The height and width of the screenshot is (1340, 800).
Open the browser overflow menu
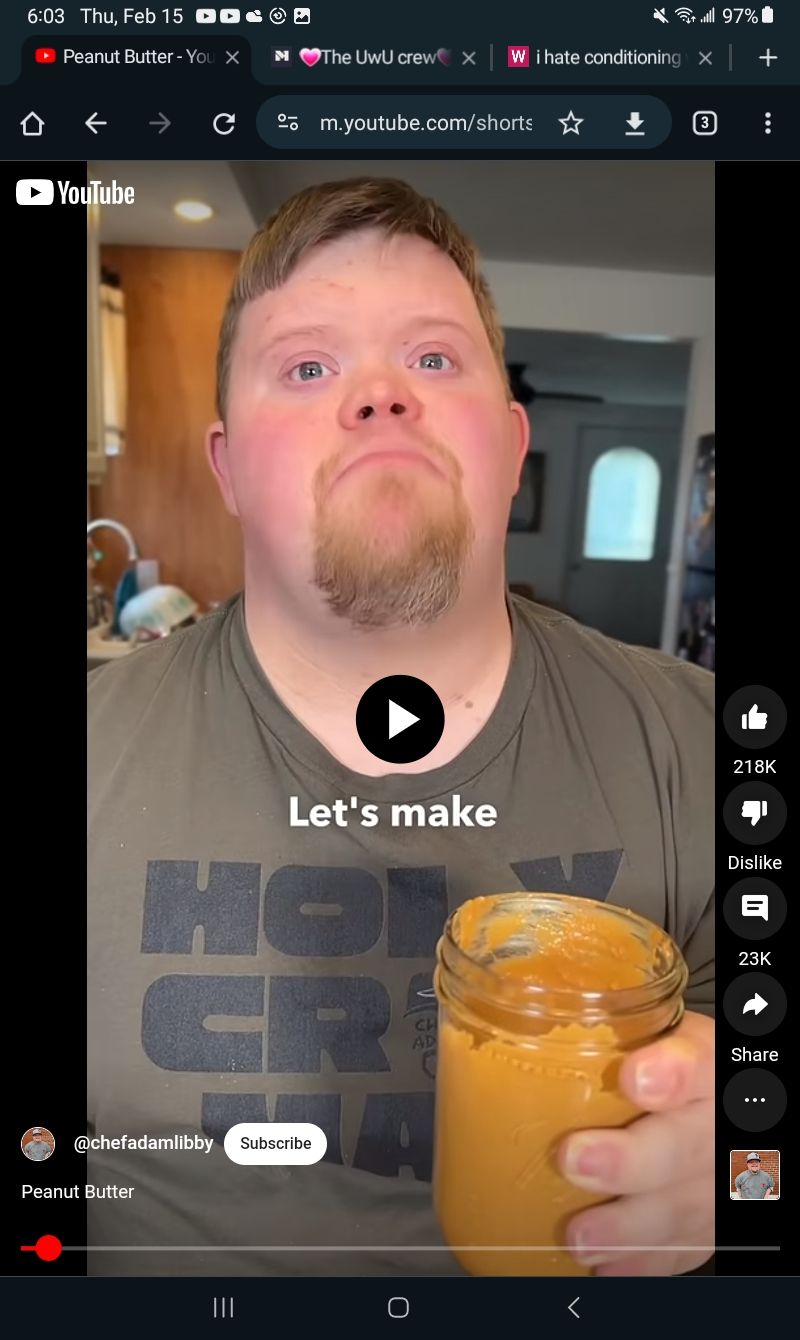[767, 123]
